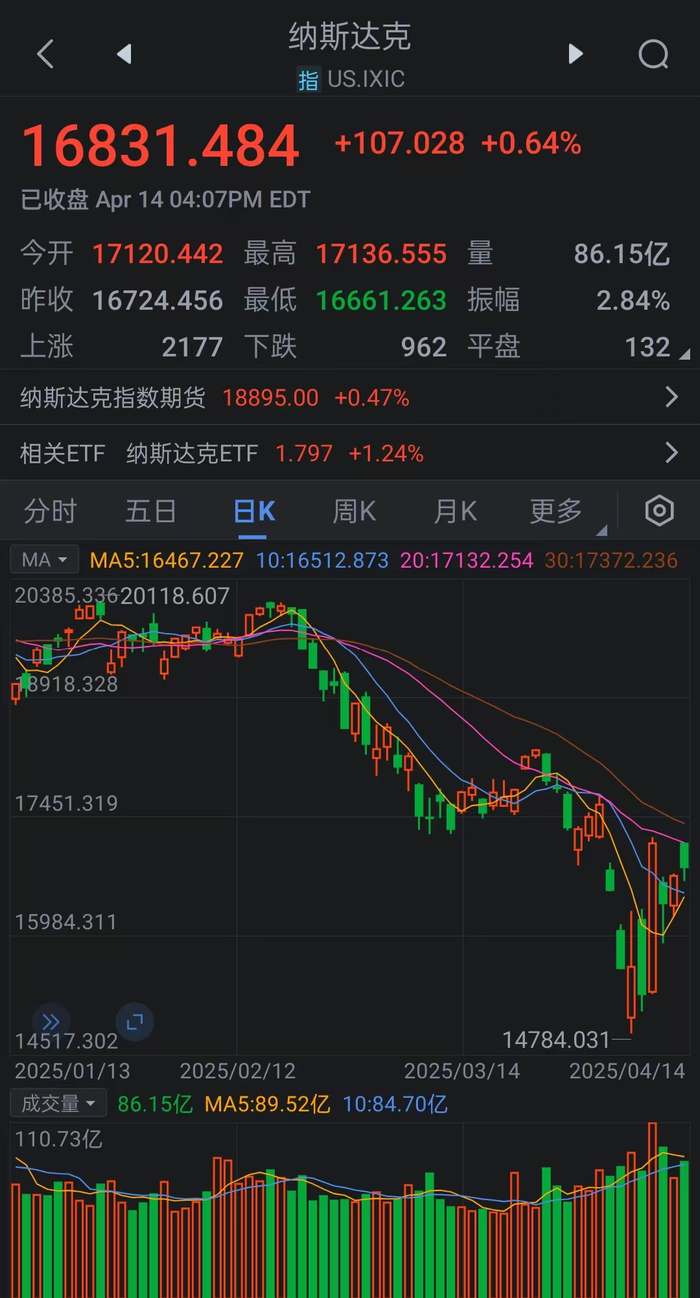This screenshot has height=1298, width=700.
Task: Switch to the previous index
Action: (x=124, y=54)
